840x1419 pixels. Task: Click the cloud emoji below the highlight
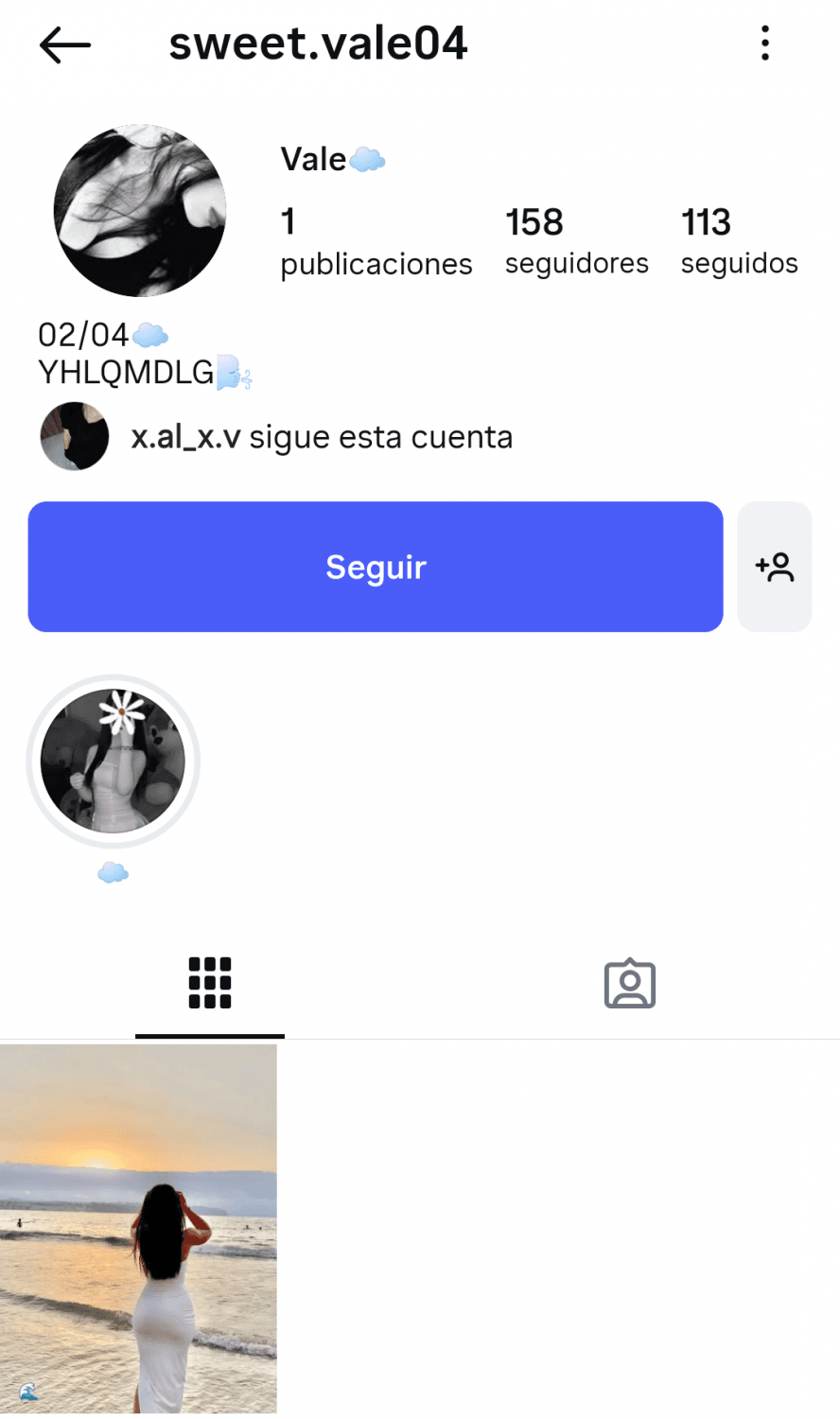tap(113, 872)
